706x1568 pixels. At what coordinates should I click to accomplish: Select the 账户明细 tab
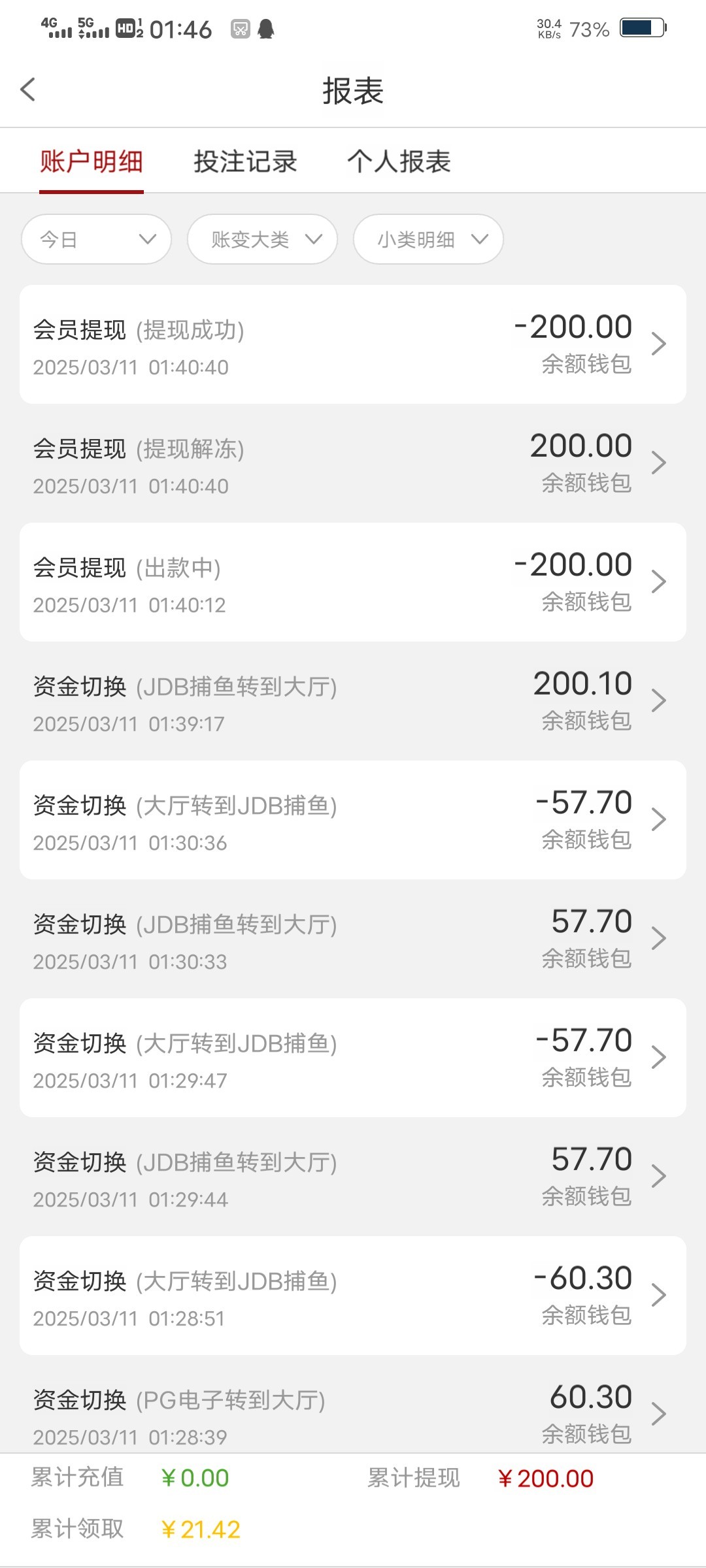[92, 161]
